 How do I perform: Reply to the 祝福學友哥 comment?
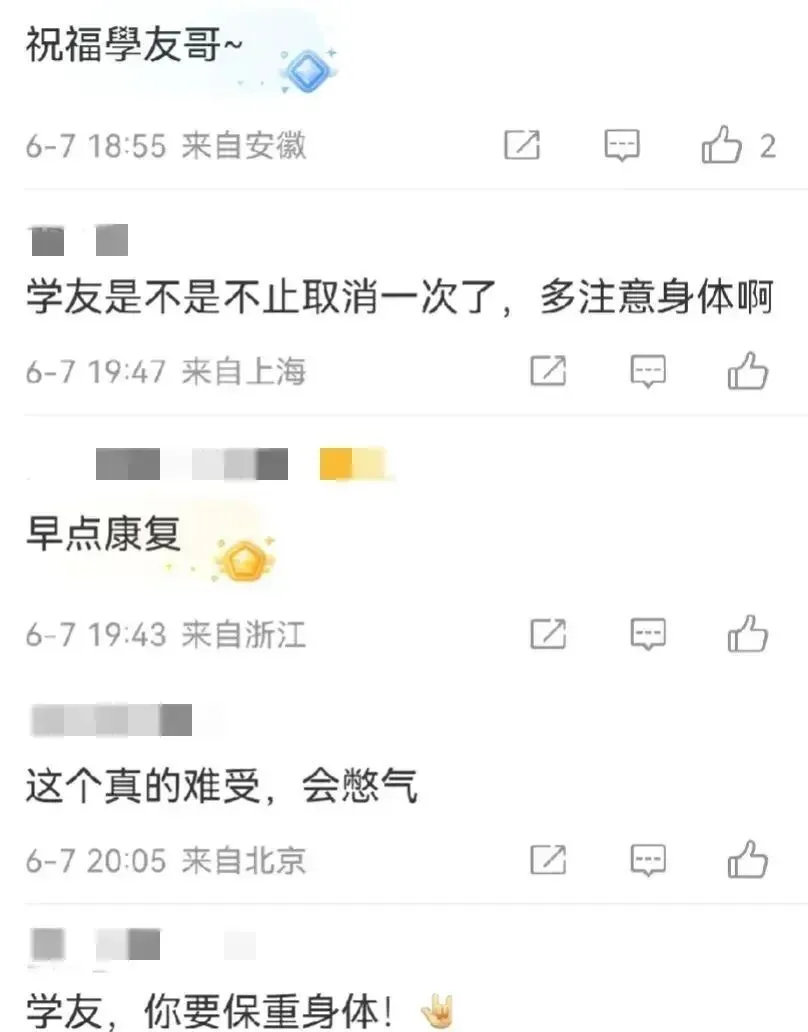[622, 147]
